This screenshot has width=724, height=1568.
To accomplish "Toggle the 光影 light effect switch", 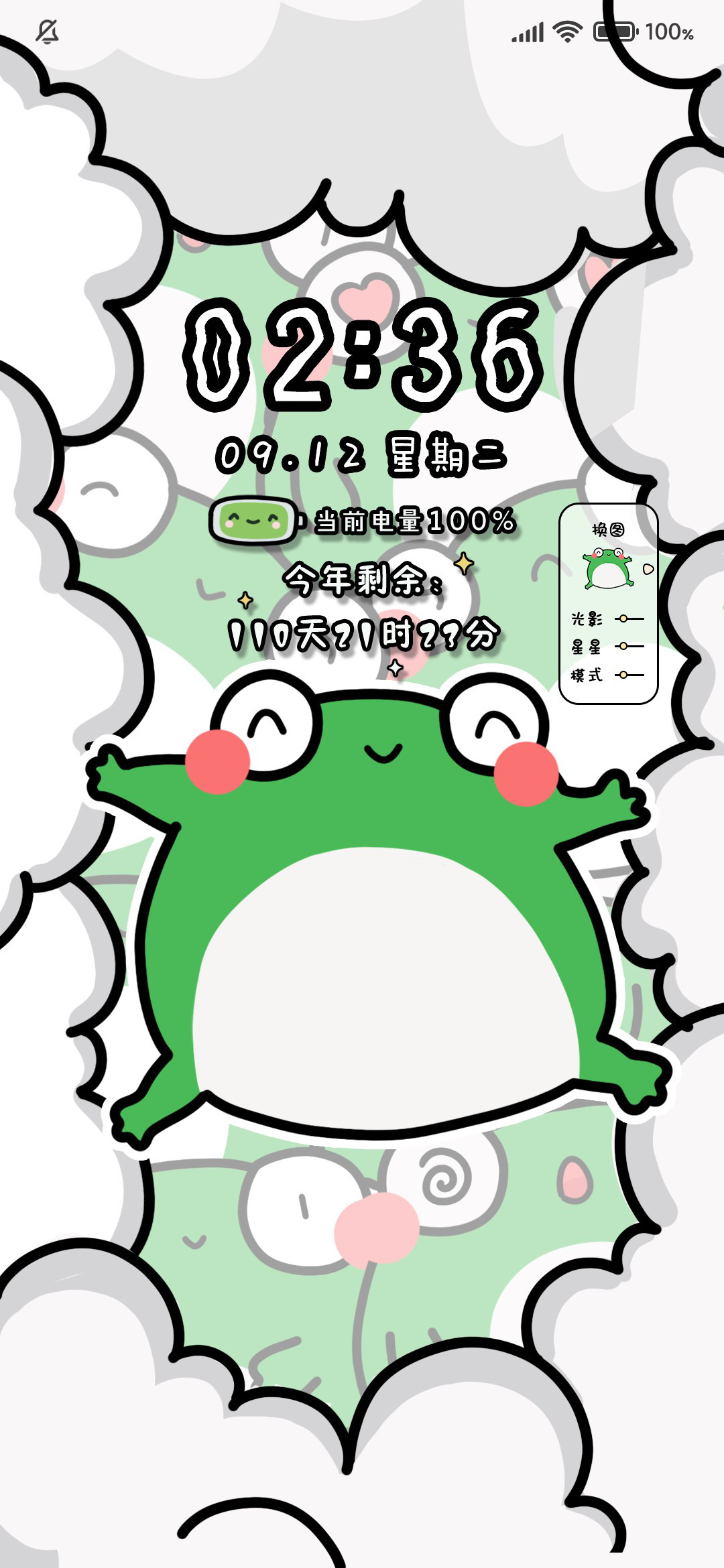I will tap(629, 618).
